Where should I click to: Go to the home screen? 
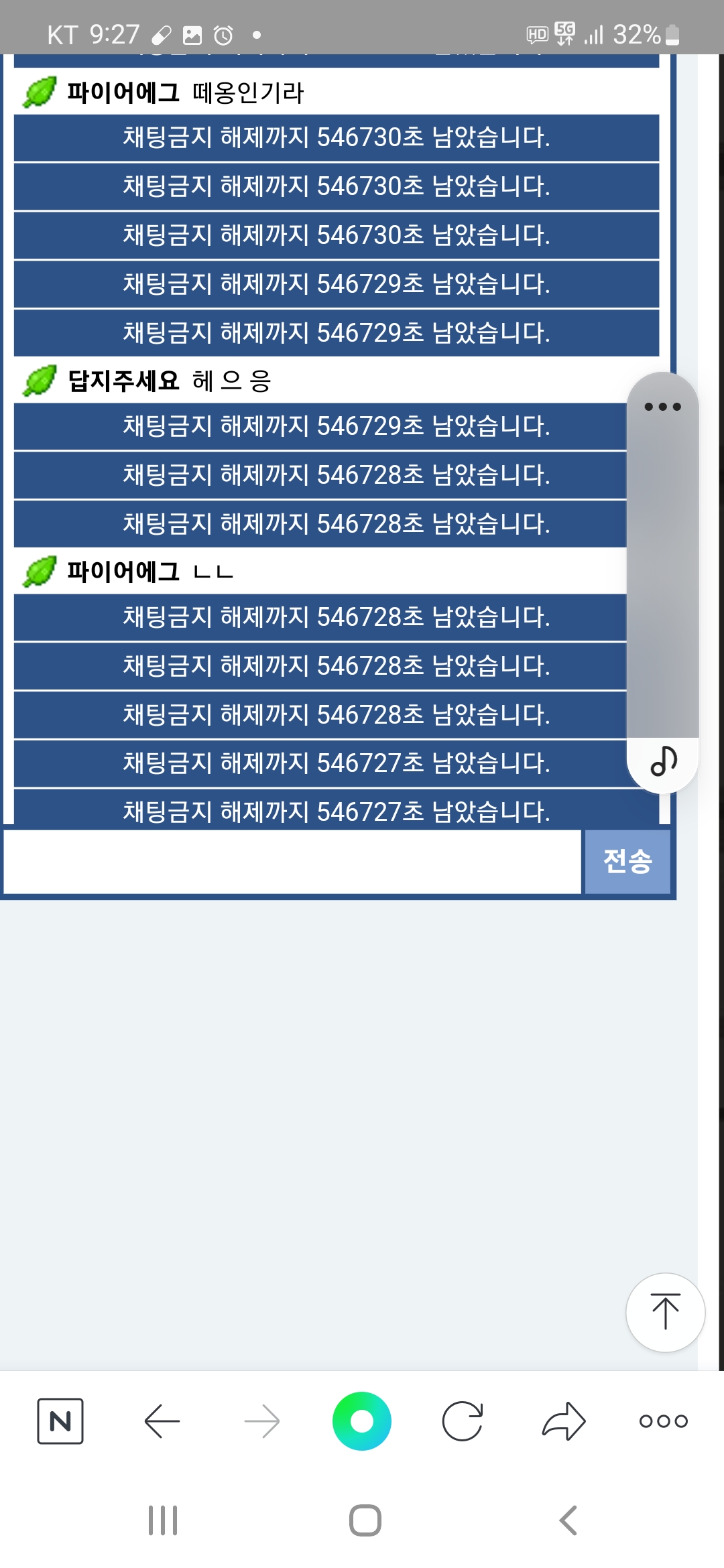(365, 1520)
